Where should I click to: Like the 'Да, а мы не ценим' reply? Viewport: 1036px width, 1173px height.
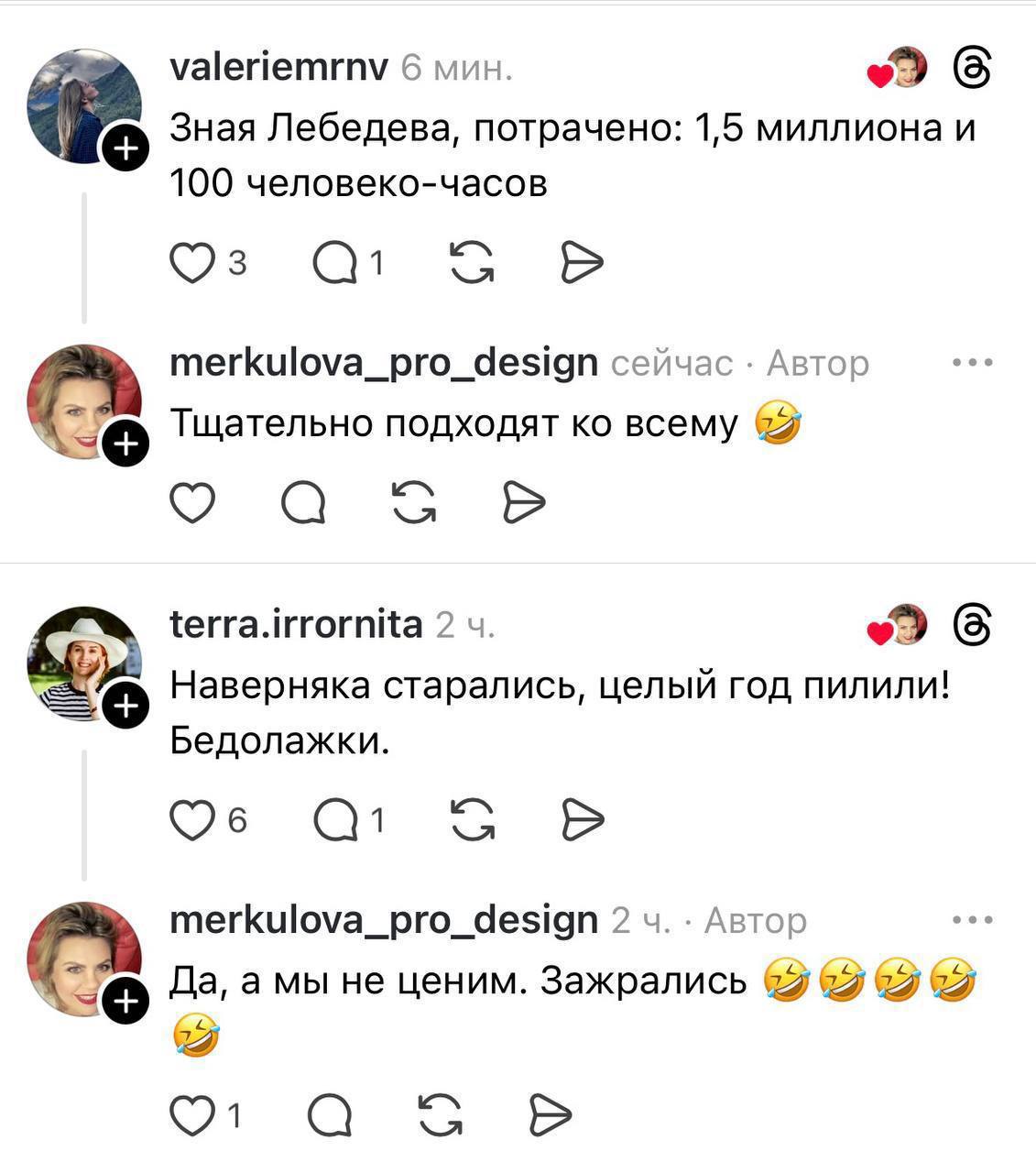click(x=192, y=1115)
